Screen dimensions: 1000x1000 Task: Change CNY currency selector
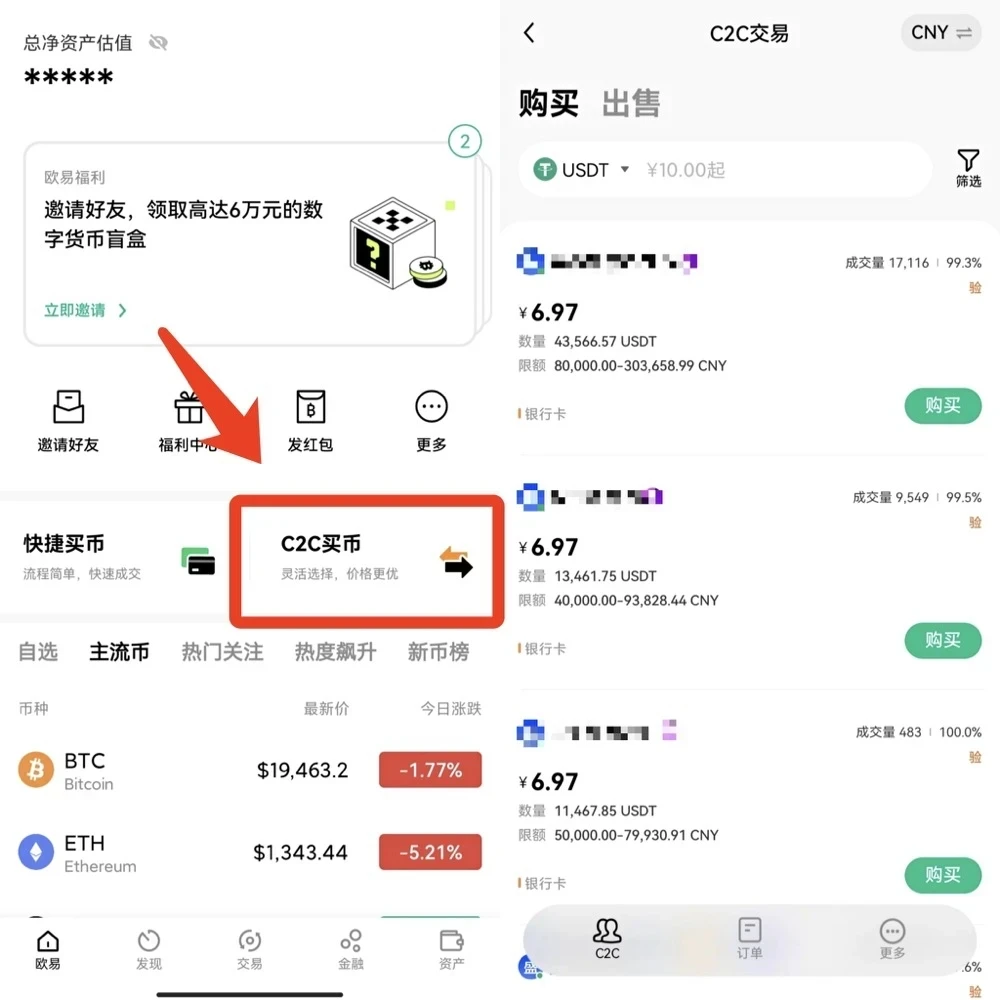pyautogui.click(x=940, y=33)
